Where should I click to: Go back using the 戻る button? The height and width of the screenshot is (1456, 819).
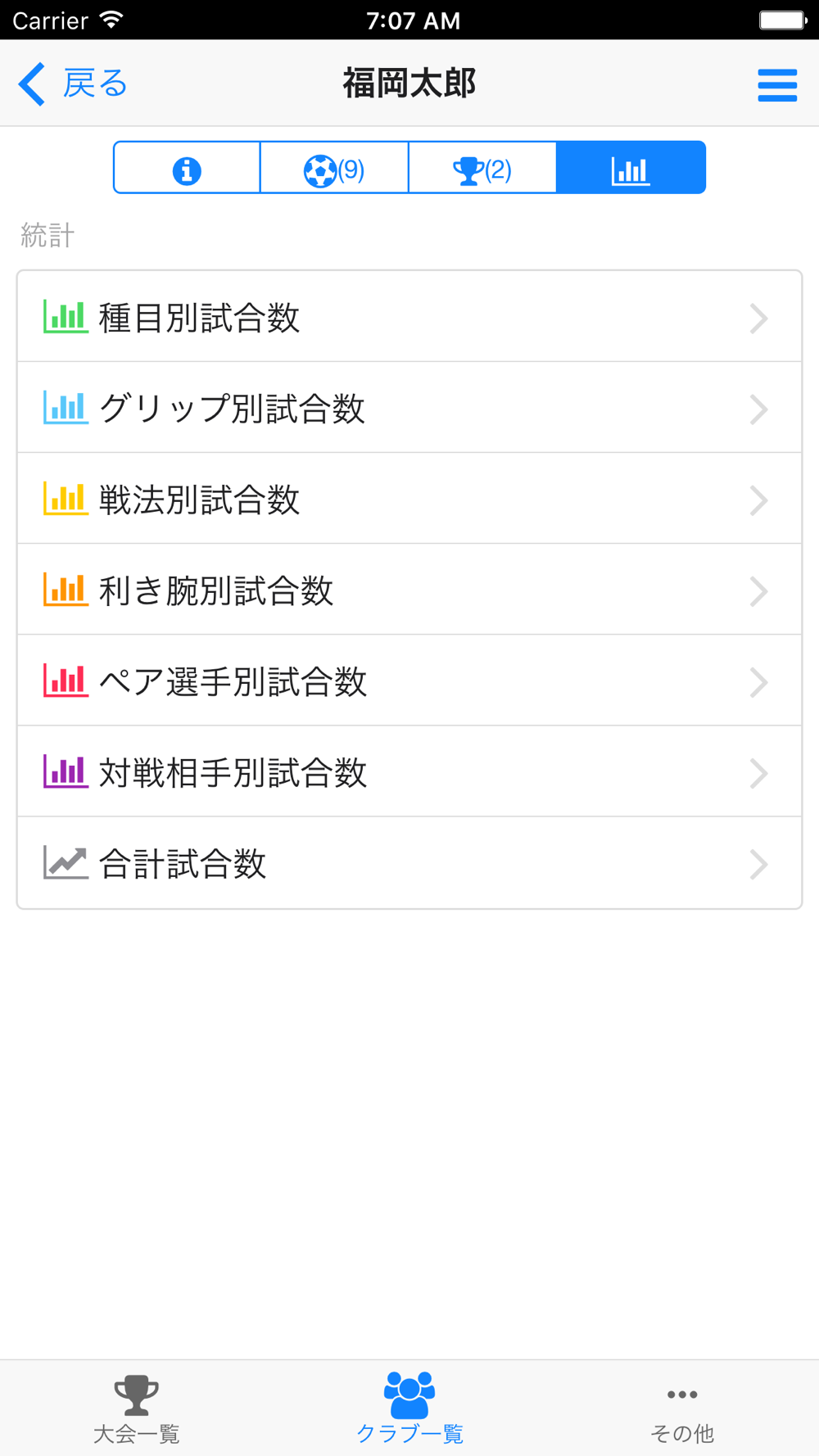(x=74, y=84)
